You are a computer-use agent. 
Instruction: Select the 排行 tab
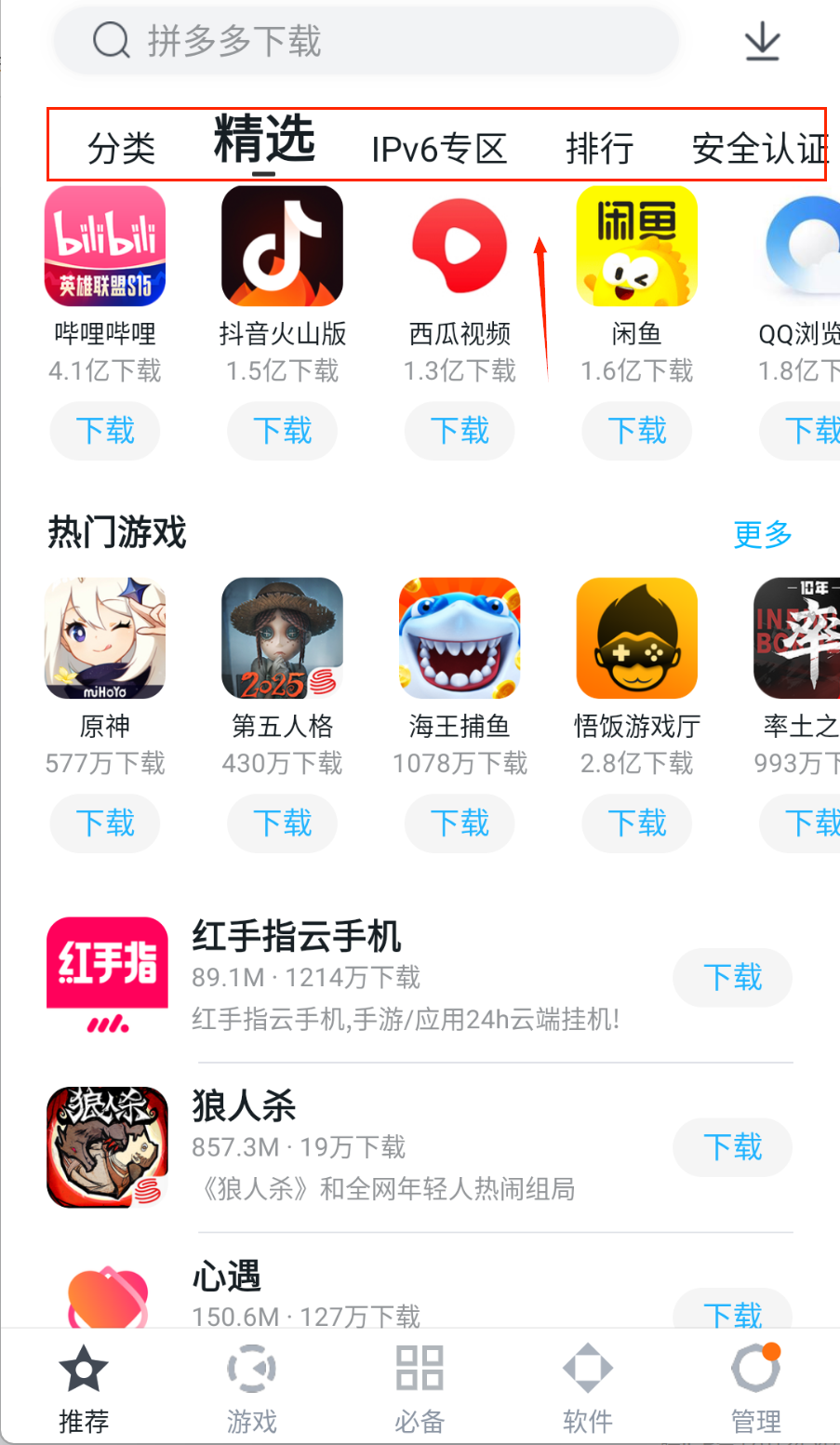pos(599,148)
